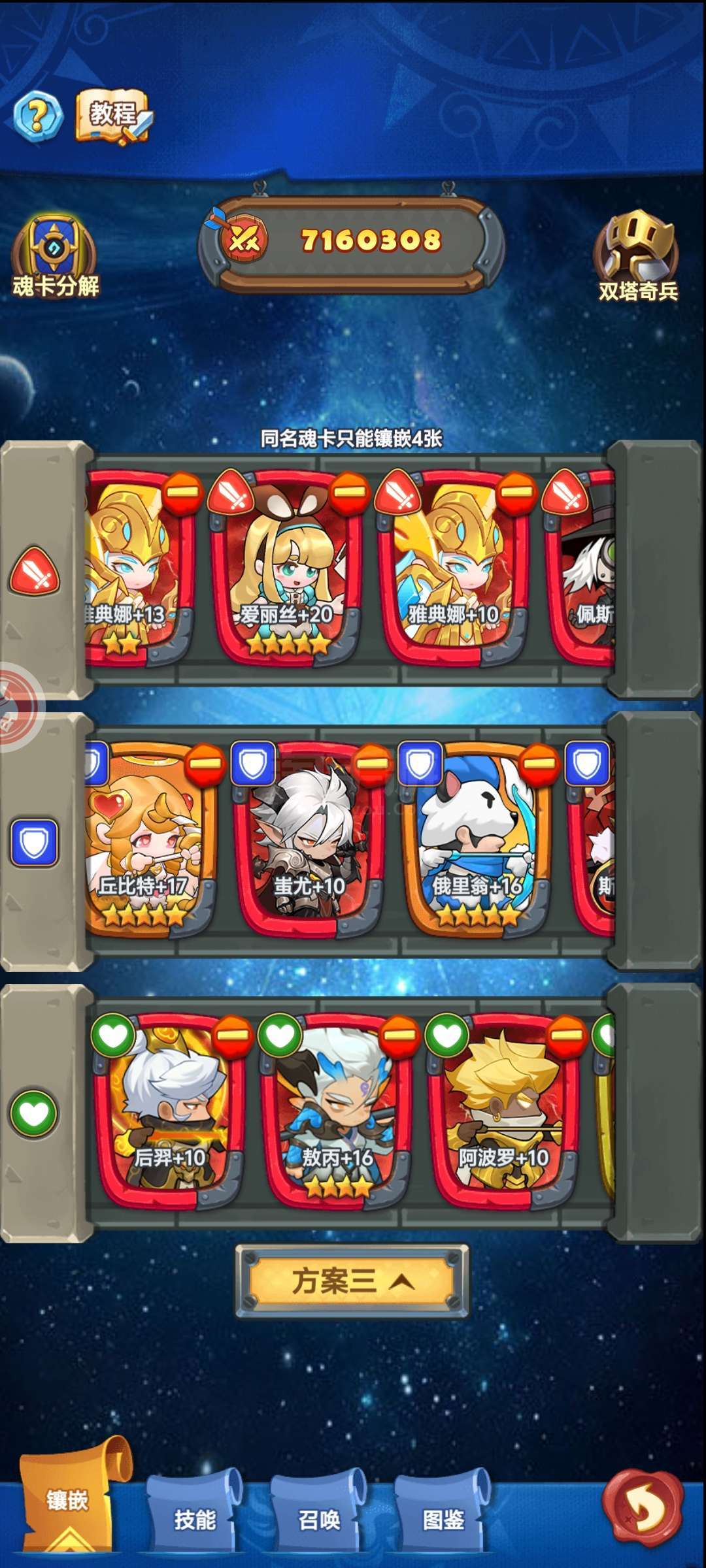Switch to the 技能 tab
This screenshot has height=1568, width=706.
coord(194,1519)
